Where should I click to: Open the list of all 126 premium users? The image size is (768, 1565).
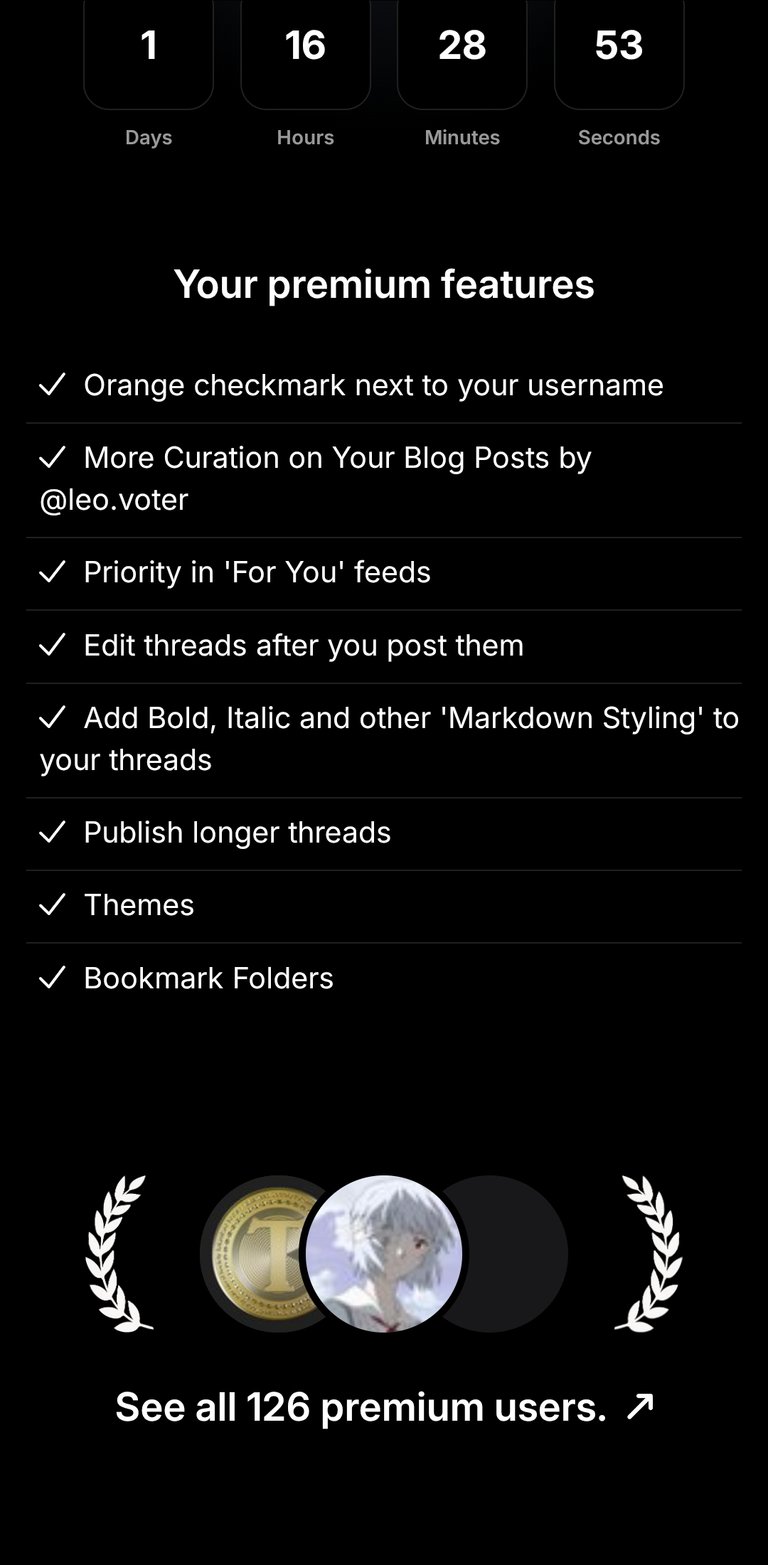pyautogui.click(x=384, y=1407)
